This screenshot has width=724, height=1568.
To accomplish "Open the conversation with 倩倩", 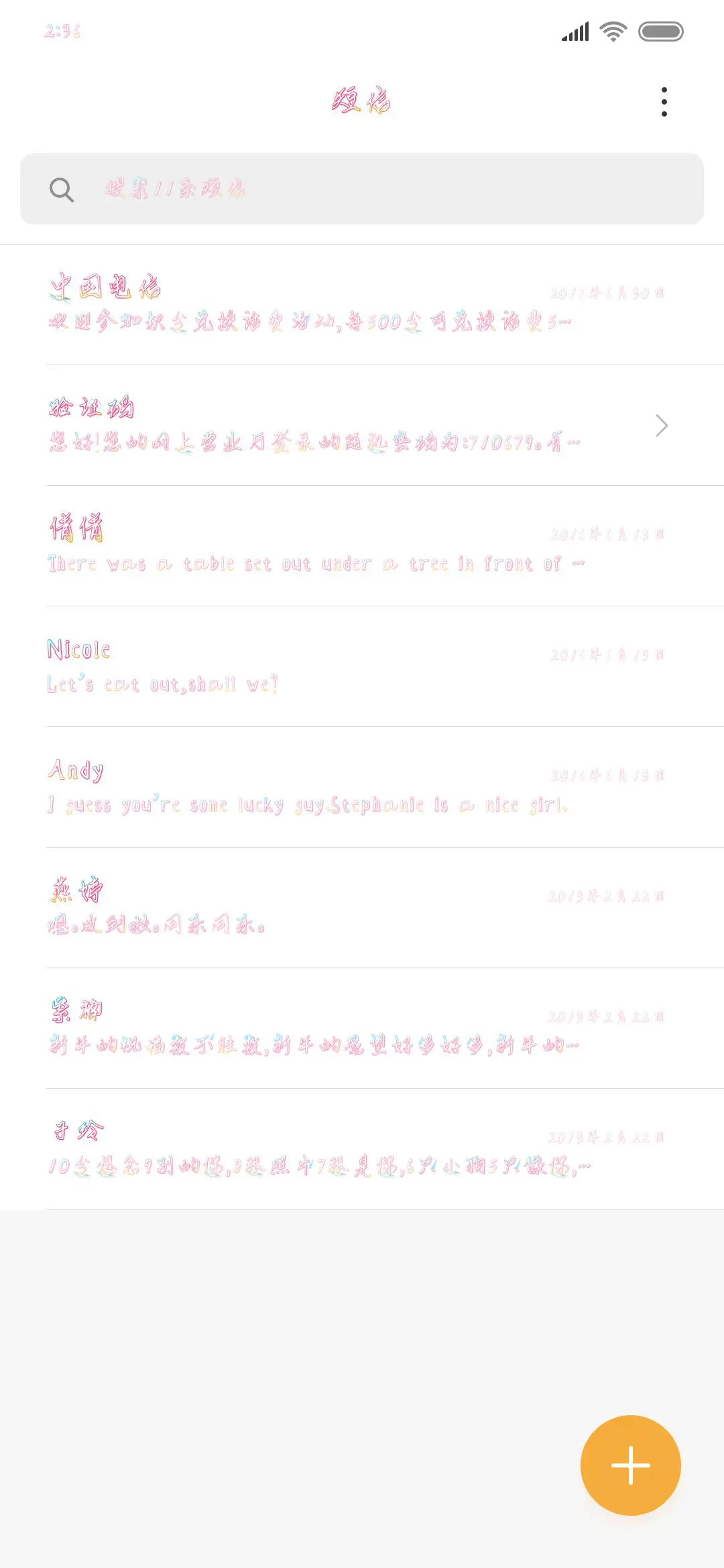I will pyautogui.click(x=362, y=546).
